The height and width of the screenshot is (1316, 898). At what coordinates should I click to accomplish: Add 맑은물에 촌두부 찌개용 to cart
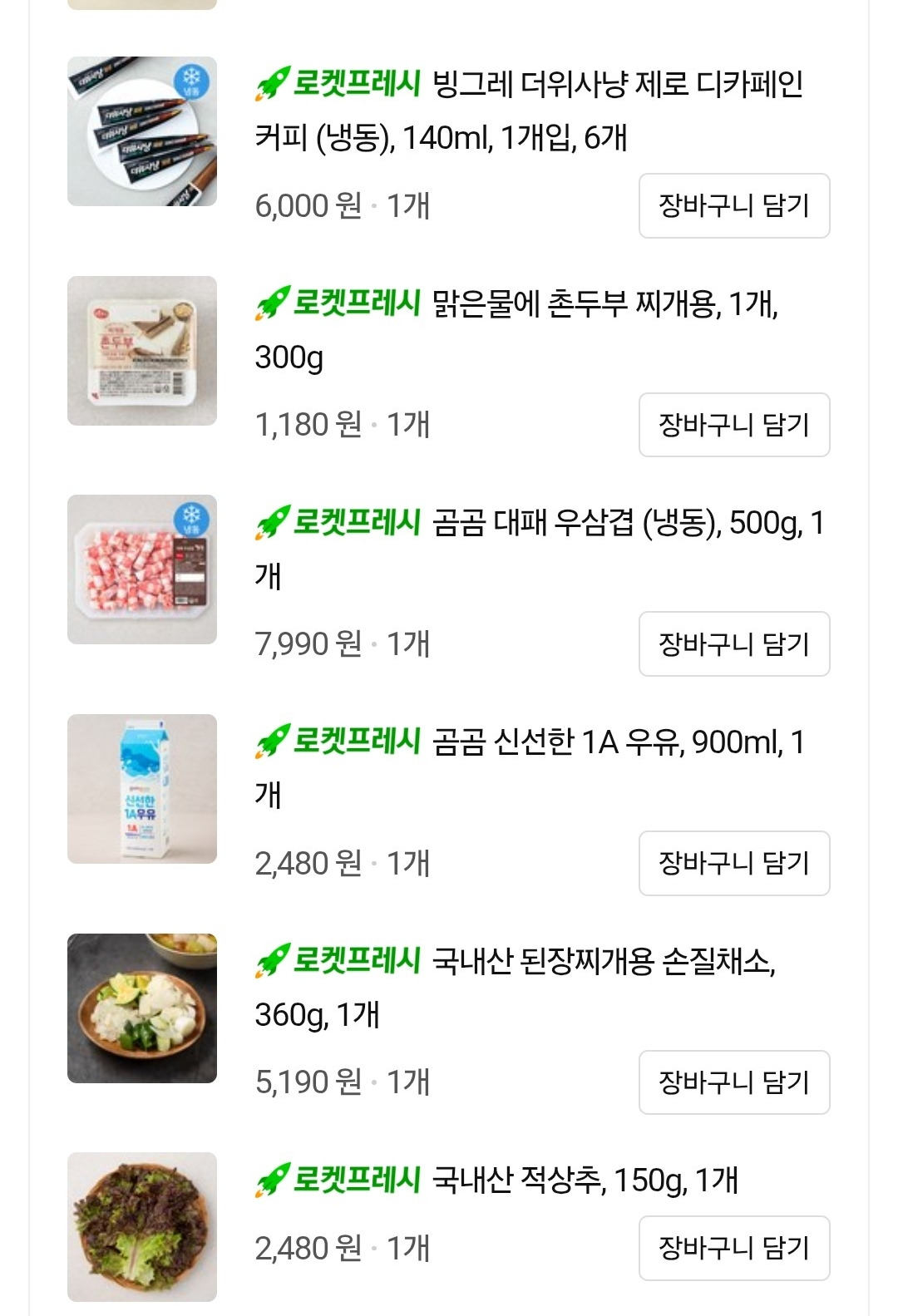[733, 425]
